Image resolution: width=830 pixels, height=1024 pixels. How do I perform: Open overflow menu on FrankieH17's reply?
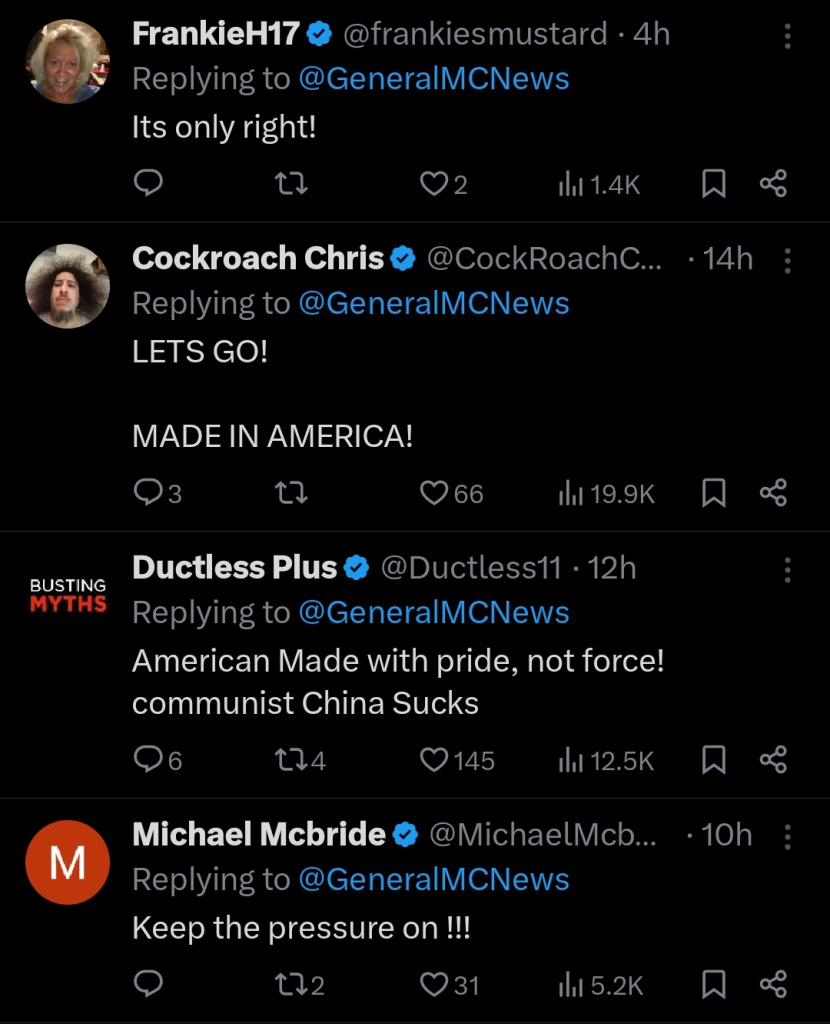point(788,37)
